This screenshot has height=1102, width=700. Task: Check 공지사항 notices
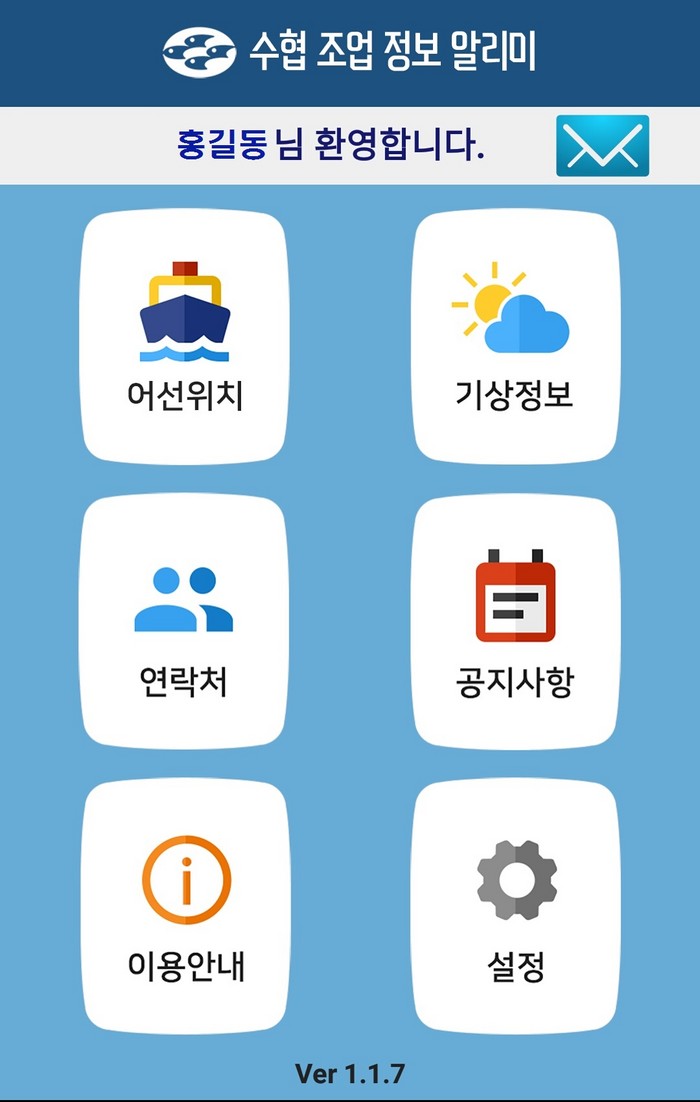click(515, 622)
